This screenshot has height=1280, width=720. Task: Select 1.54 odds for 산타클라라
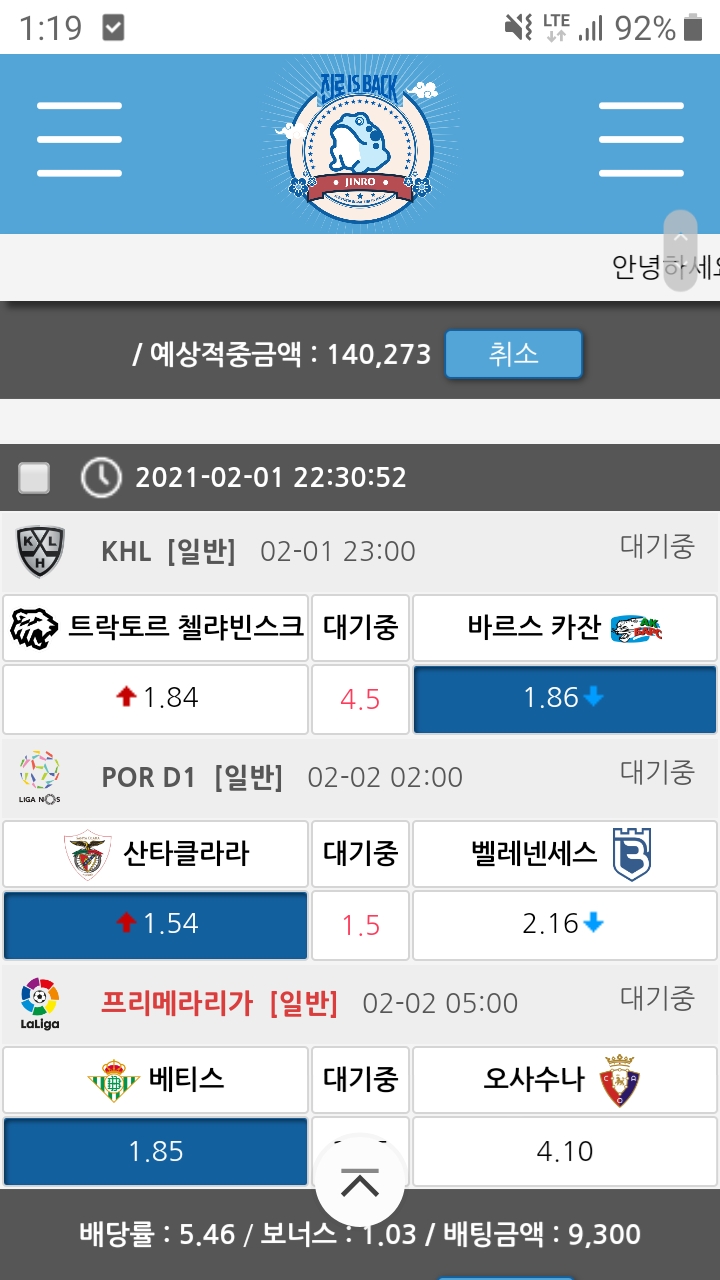(x=156, y=924)
